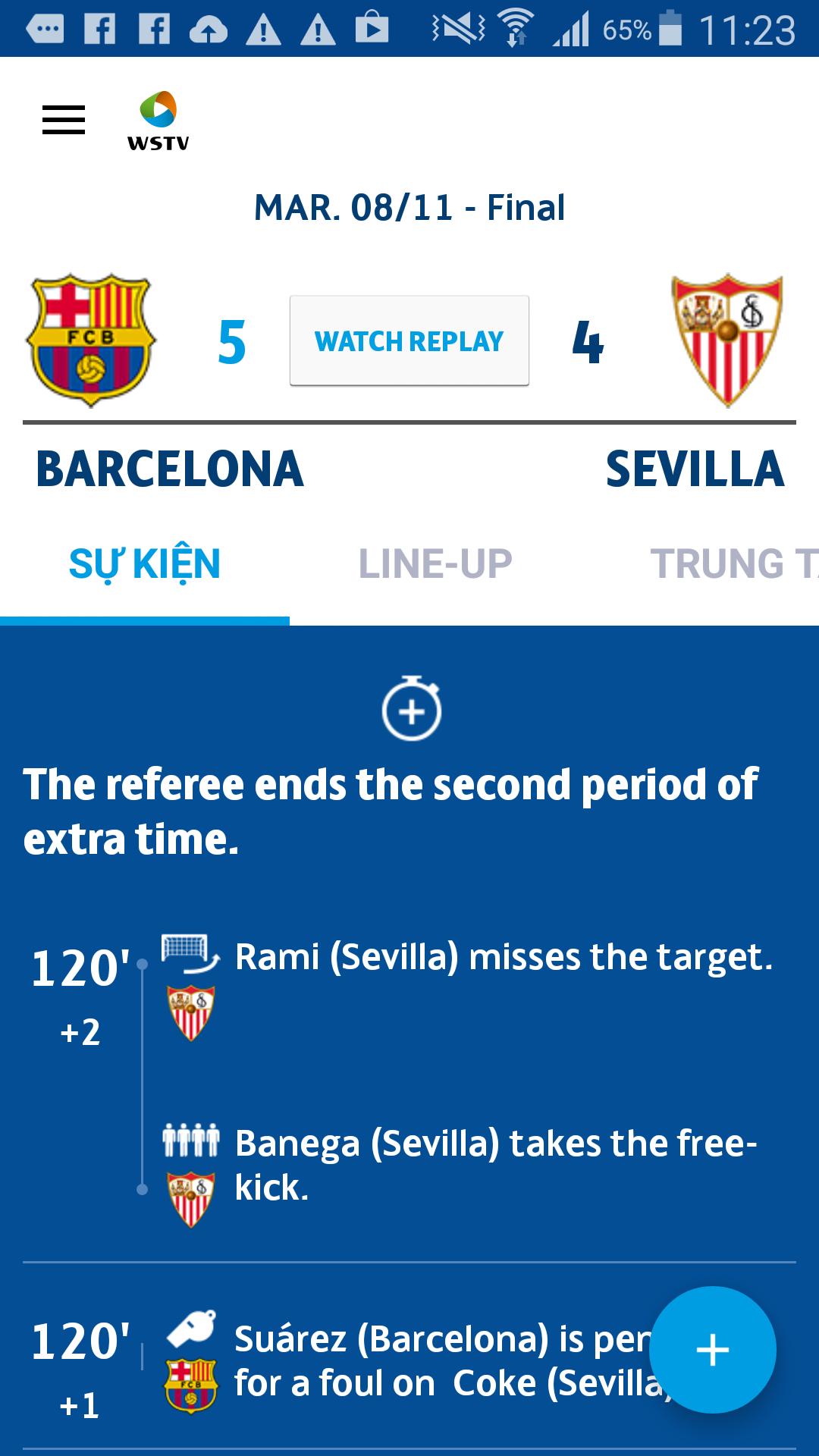The height and width of the screenshot is (1456, 819).
Task: Switch to the Line-Up tab
Action: [x=435, y=564]
